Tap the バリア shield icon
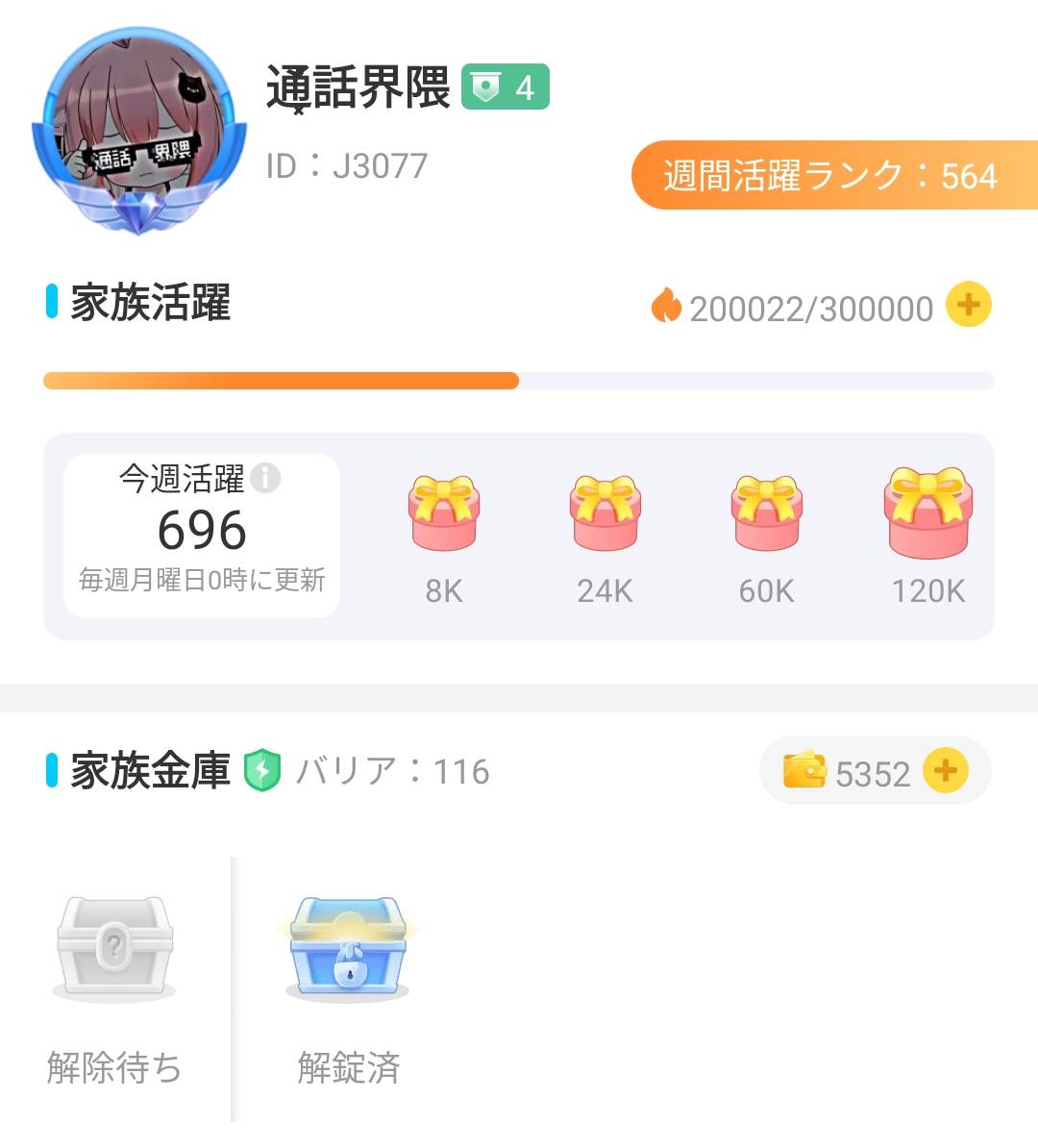The width and height of the screenshot is (1038, 1148). click(261, 771)
